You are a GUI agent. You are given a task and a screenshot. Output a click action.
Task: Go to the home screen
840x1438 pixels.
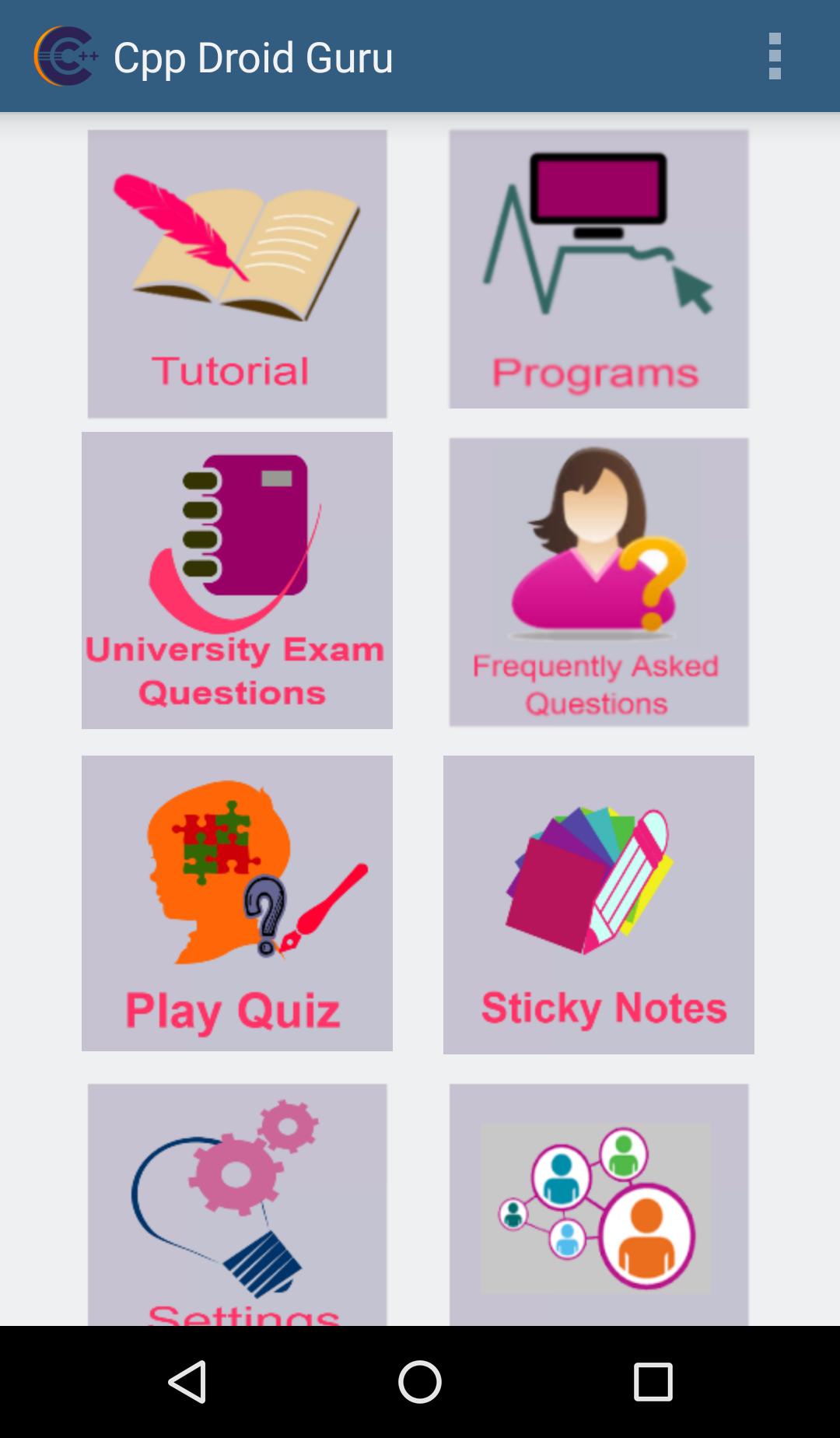coord(420,1382)
